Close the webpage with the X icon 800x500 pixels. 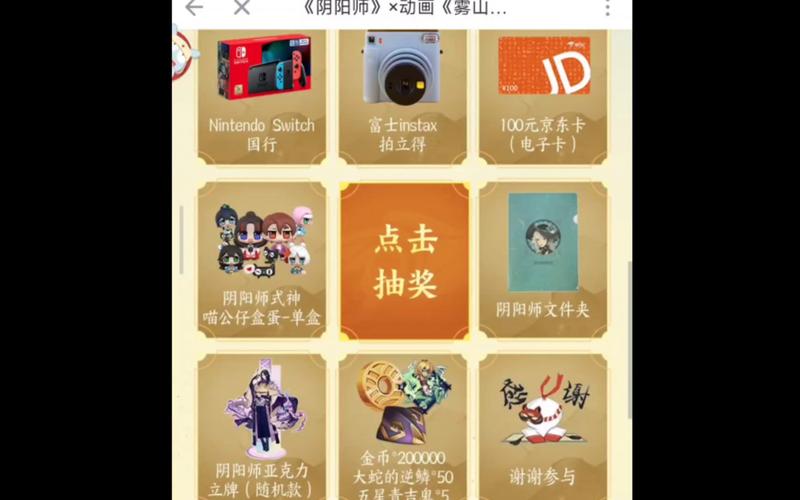242,8
